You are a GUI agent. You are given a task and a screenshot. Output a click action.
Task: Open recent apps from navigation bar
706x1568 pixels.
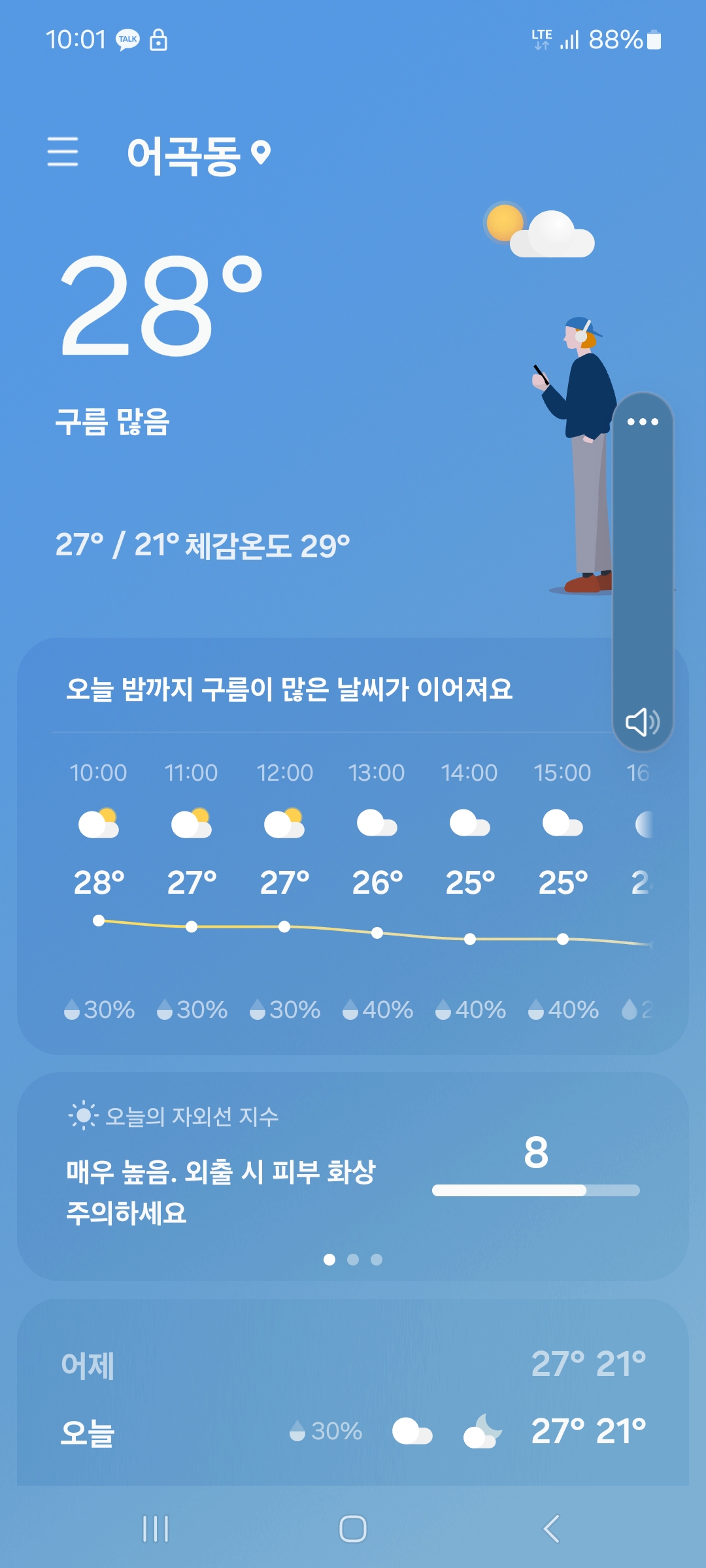(x=156, y=1529)
